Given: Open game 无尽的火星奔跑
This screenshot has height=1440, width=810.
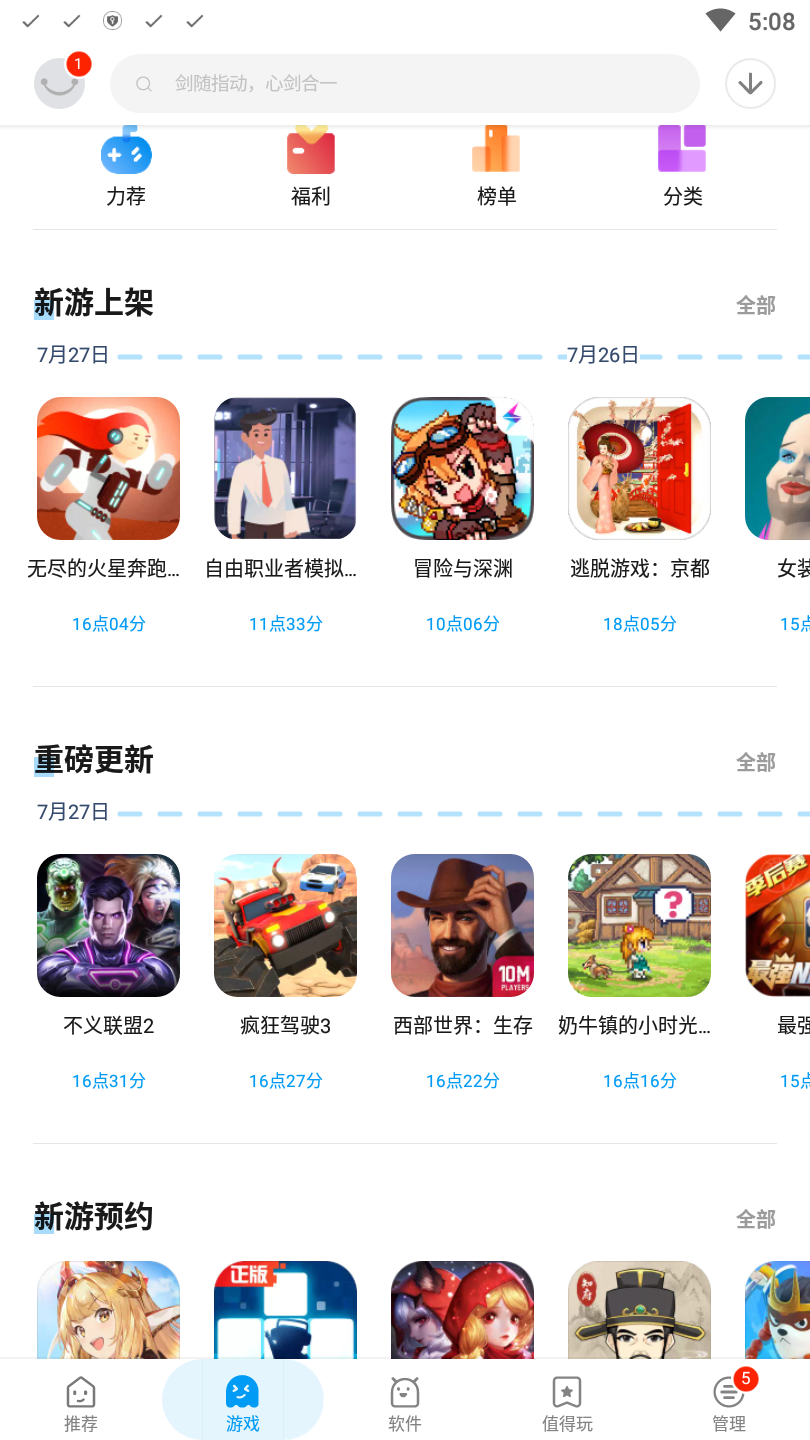Looking at the screenshot, I should [108, 468].
